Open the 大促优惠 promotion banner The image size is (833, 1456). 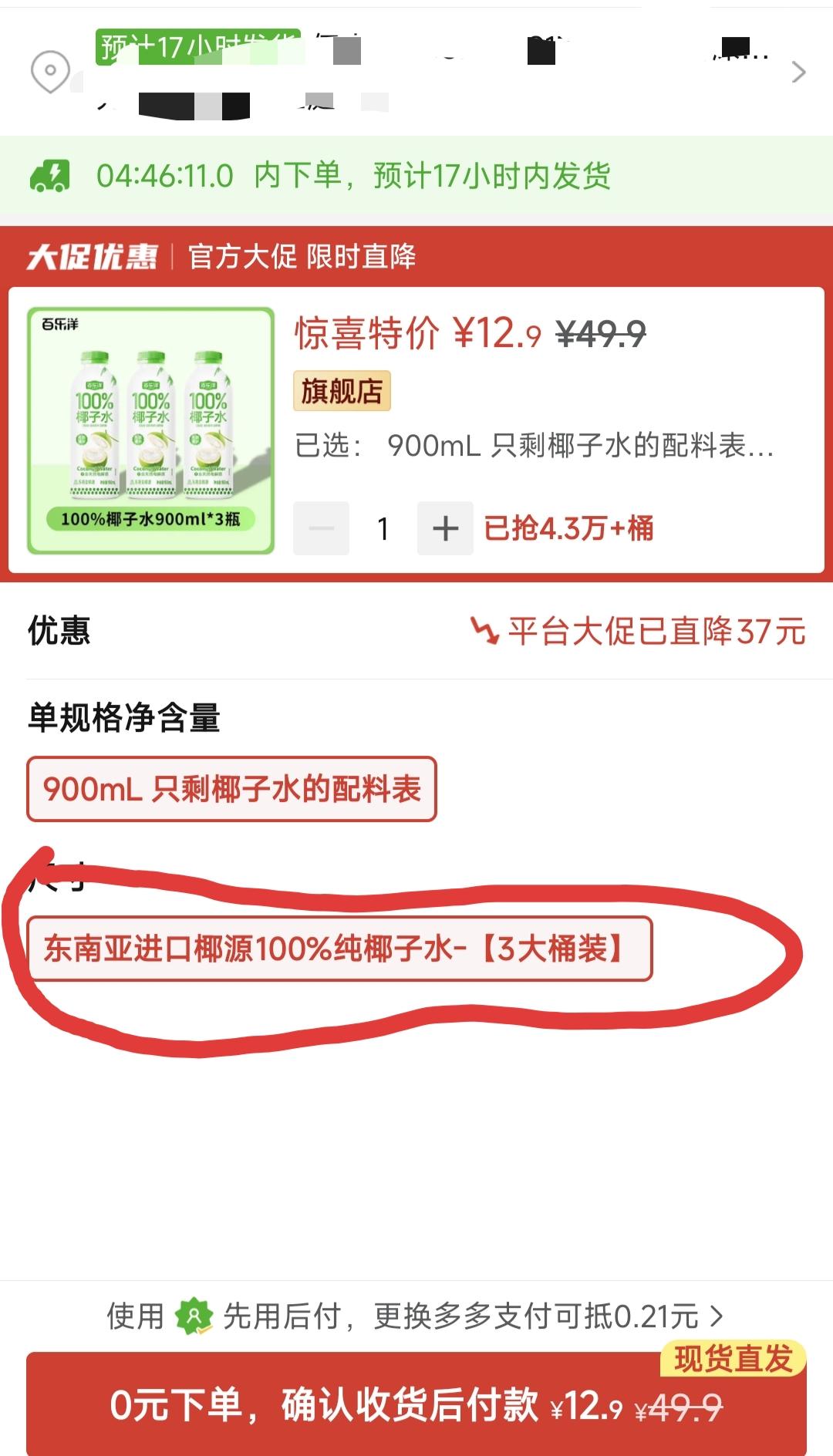(x=93, y=258)
